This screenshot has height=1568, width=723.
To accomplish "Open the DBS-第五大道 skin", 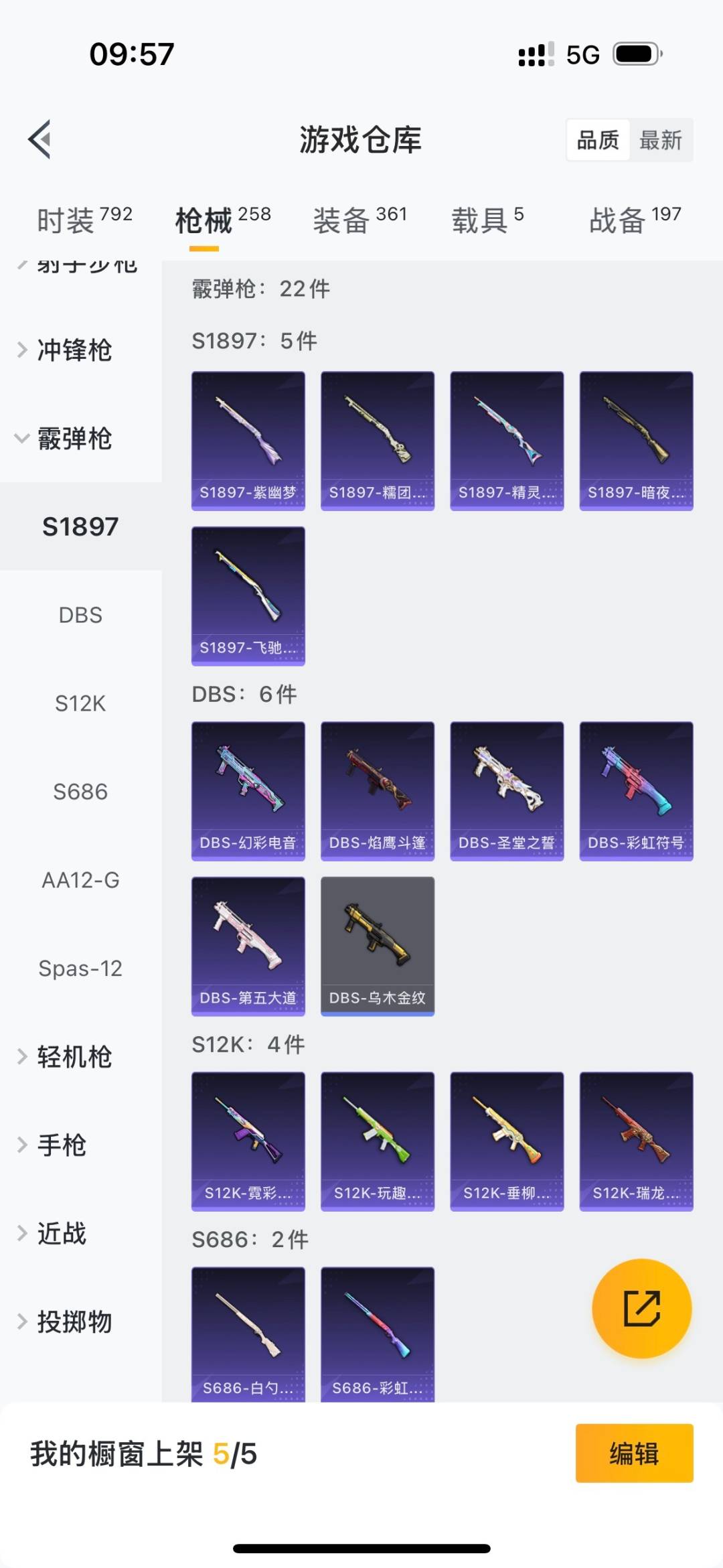I will click(x=248, y=946).
